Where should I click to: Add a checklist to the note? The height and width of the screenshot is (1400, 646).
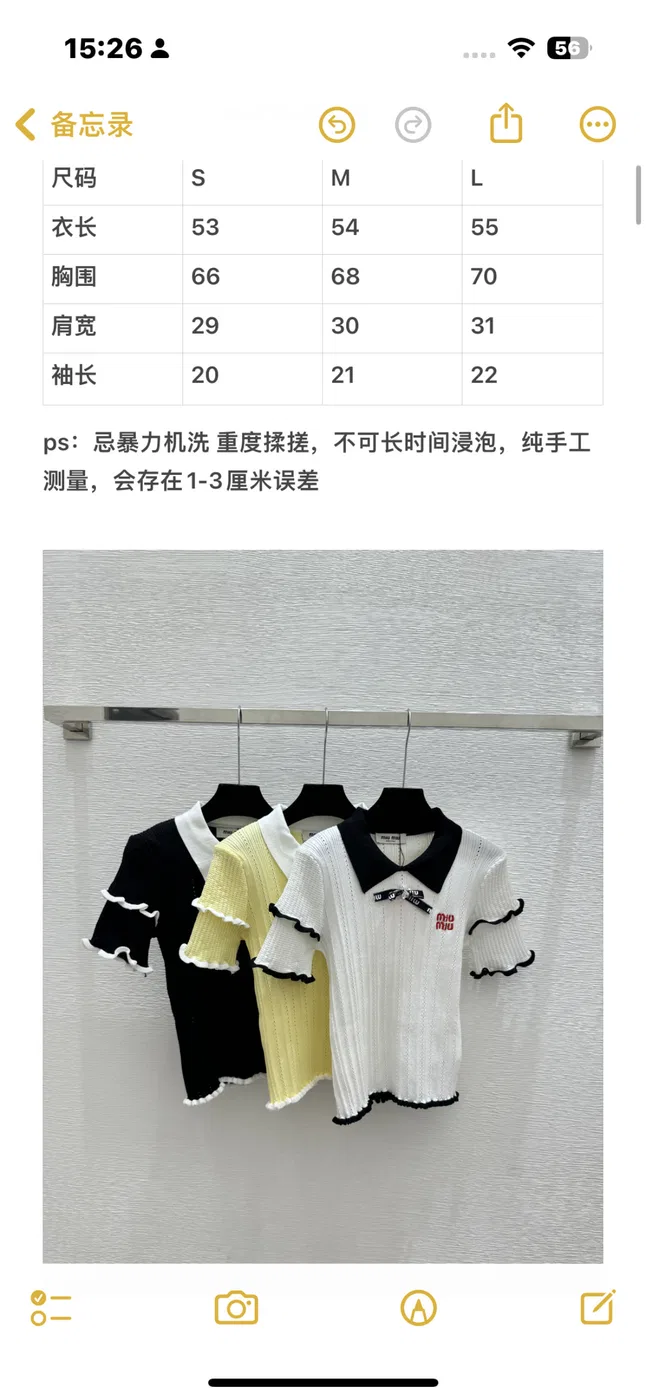click(x=51, y=1308)
